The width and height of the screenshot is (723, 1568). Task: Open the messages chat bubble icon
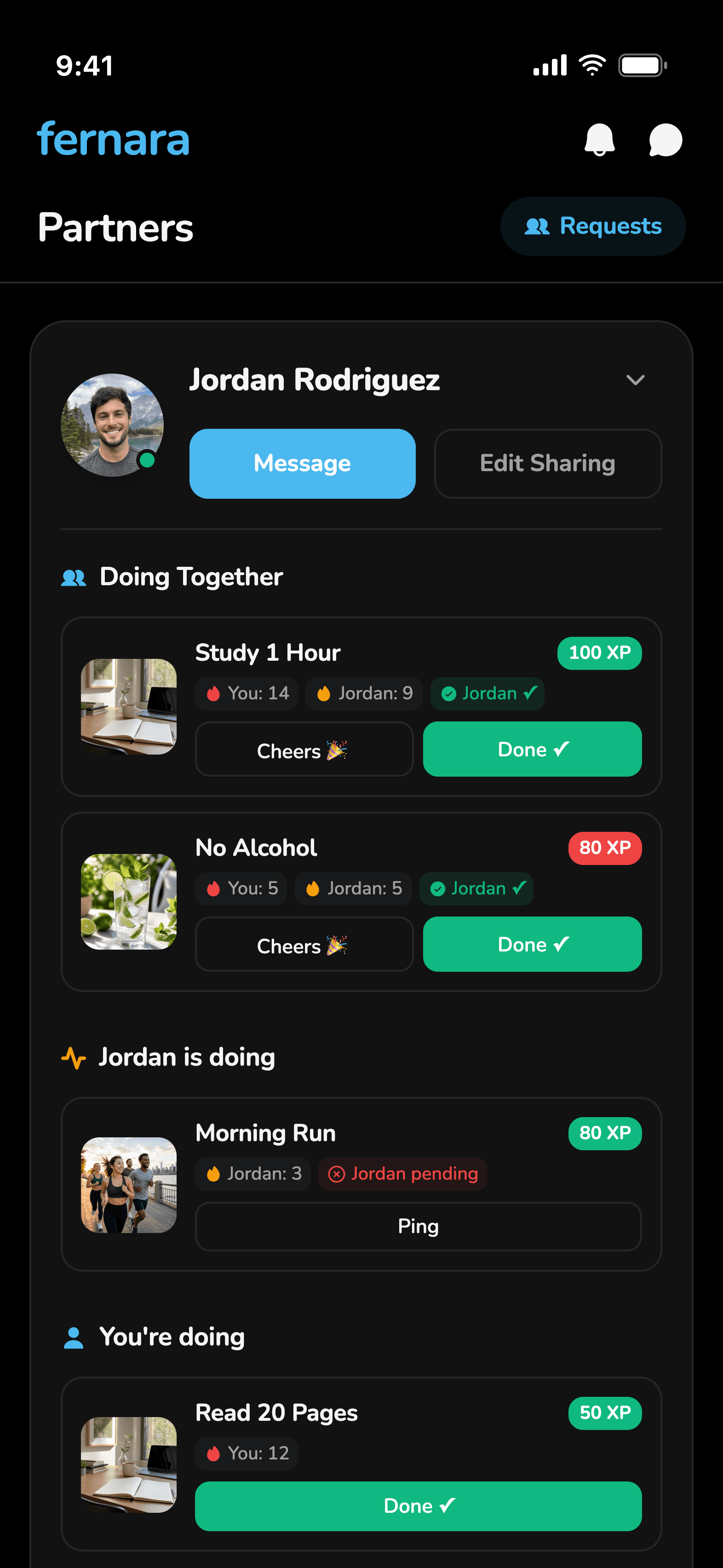click(x=665, y=140)
